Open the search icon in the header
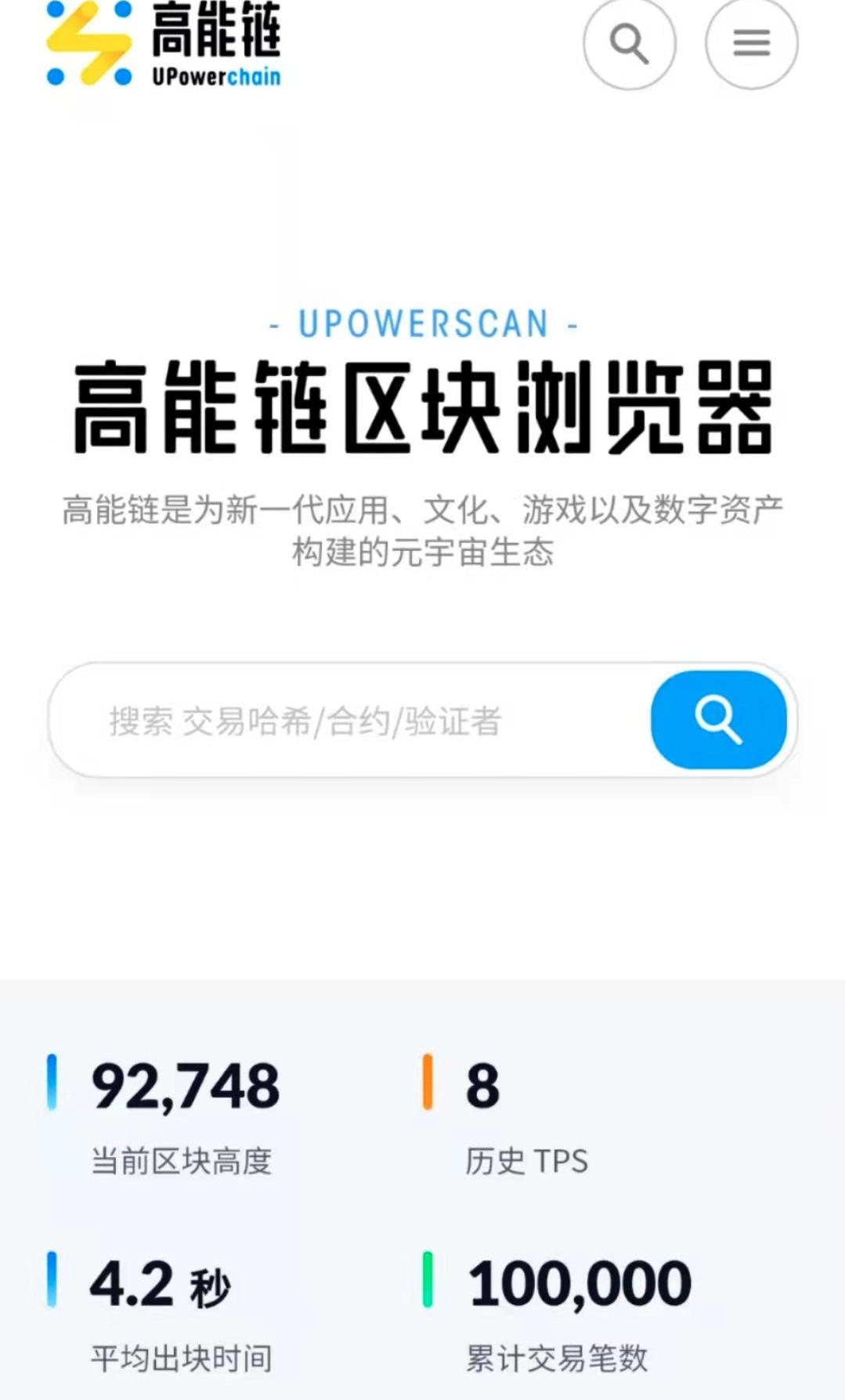This screenshot has height=1400, width=845. (x=629, y=43)
